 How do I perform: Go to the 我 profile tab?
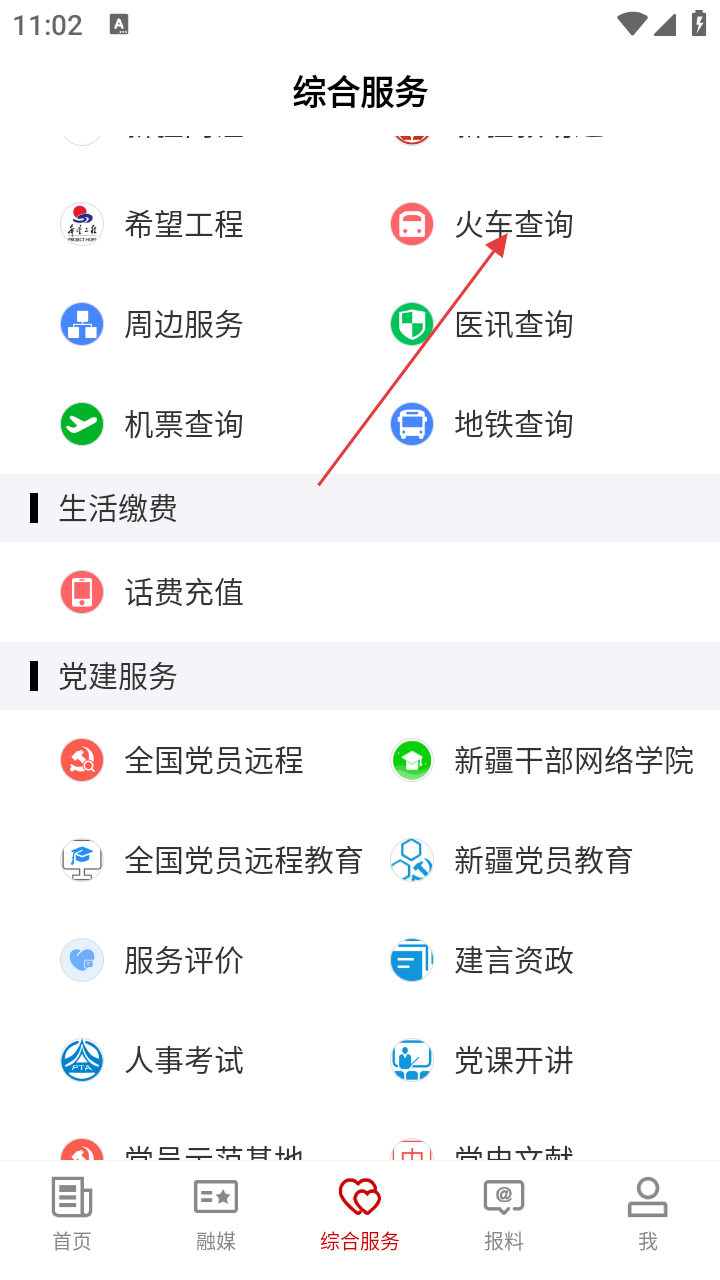tap(648, 1214)
